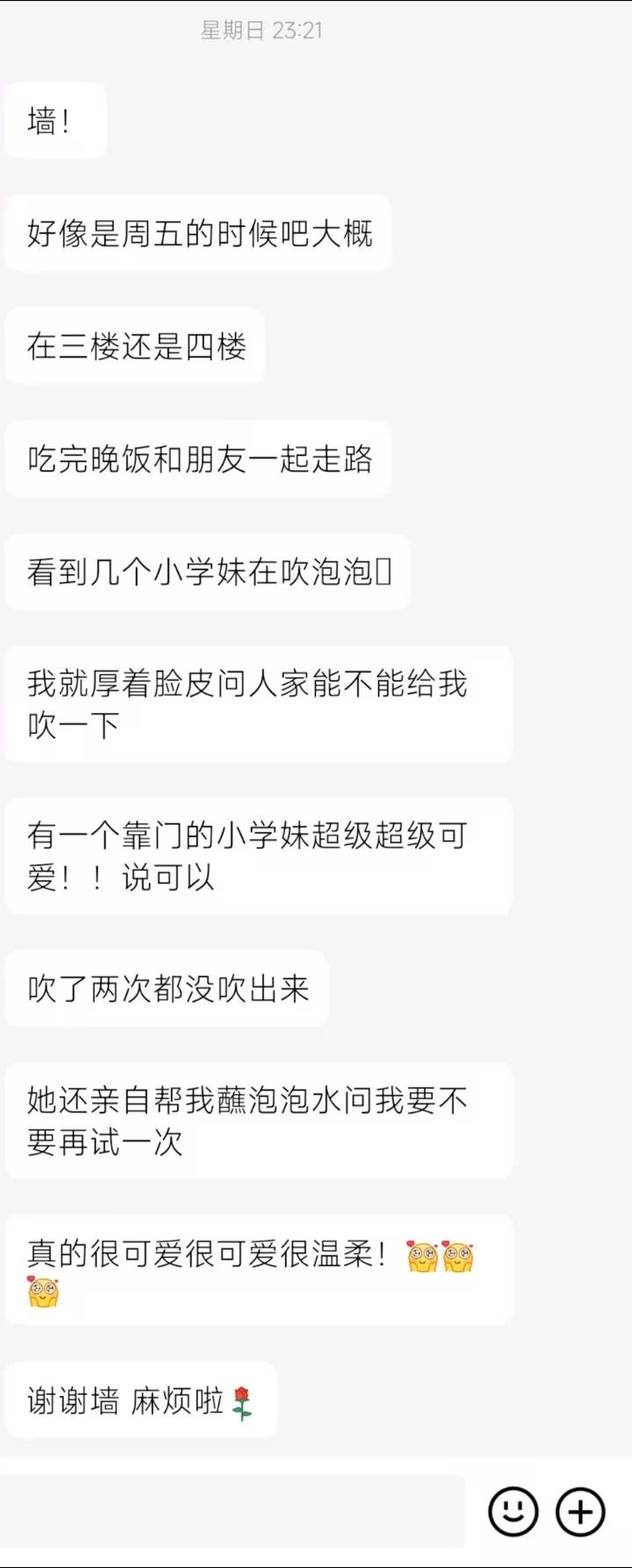Open the plus attachment menu

click(580, 1511)
